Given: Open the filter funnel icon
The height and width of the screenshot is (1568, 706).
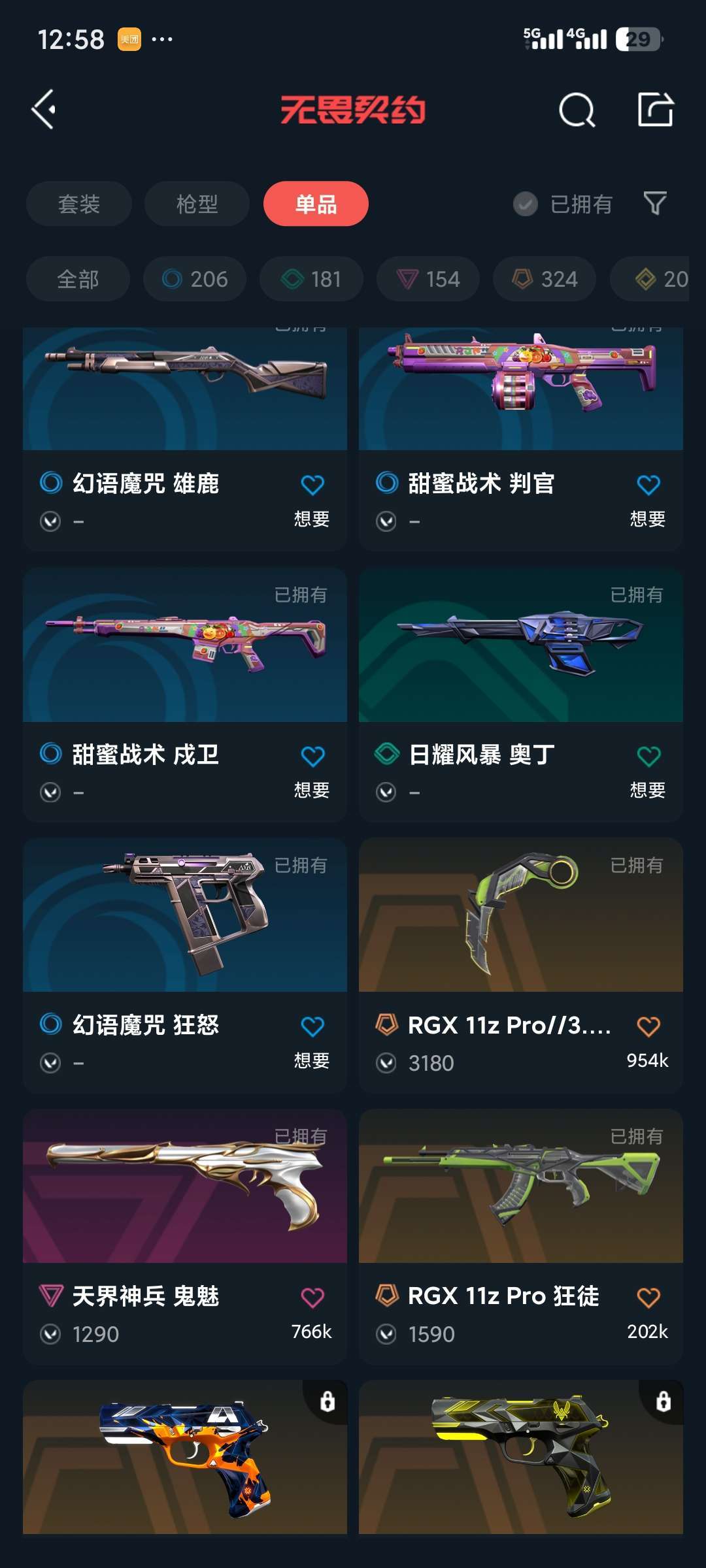Looking at the screenshot, I should [655, 204].
